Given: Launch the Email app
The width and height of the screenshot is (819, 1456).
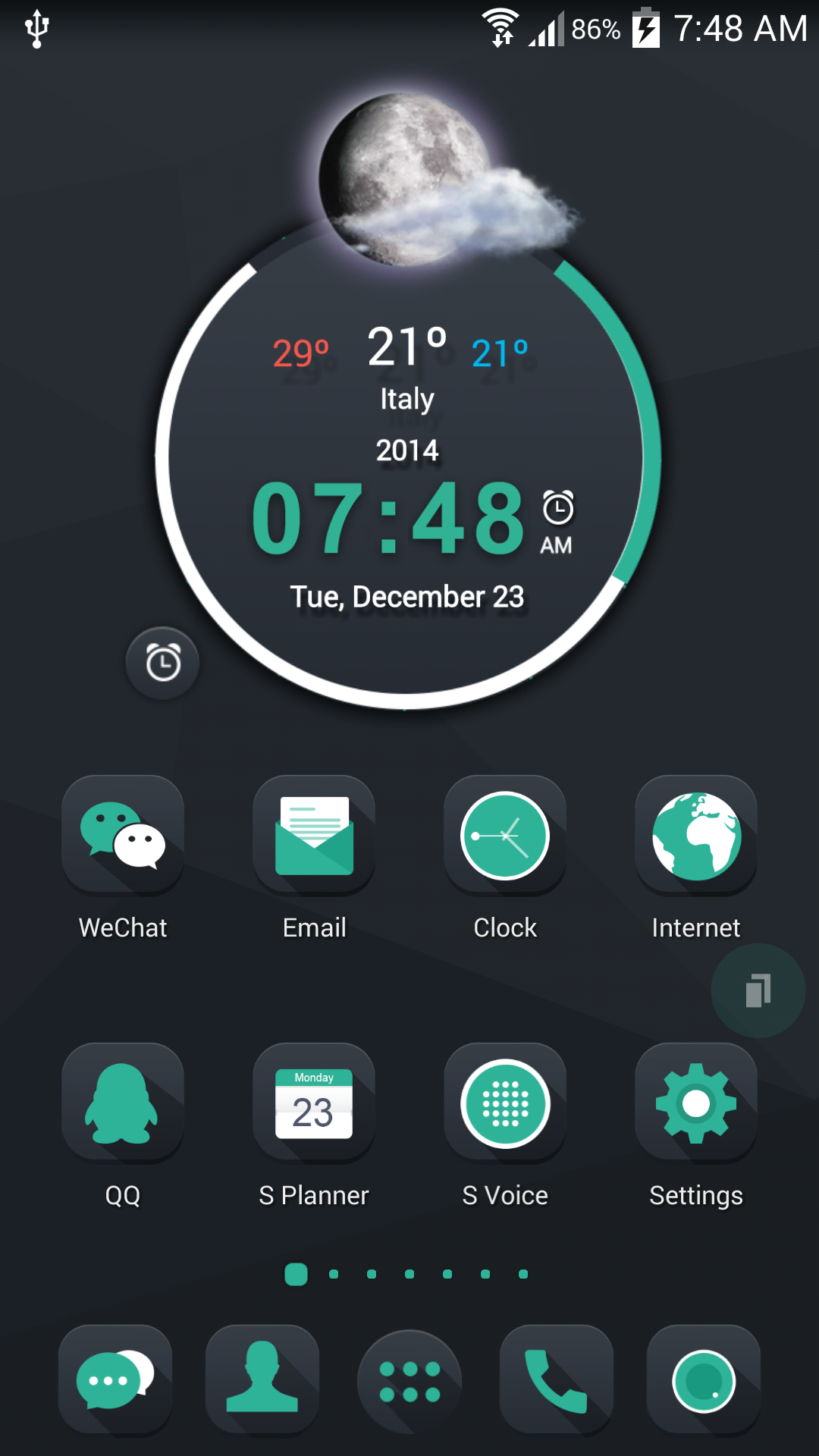Looking at the screenshot, I should click(313, 835).
